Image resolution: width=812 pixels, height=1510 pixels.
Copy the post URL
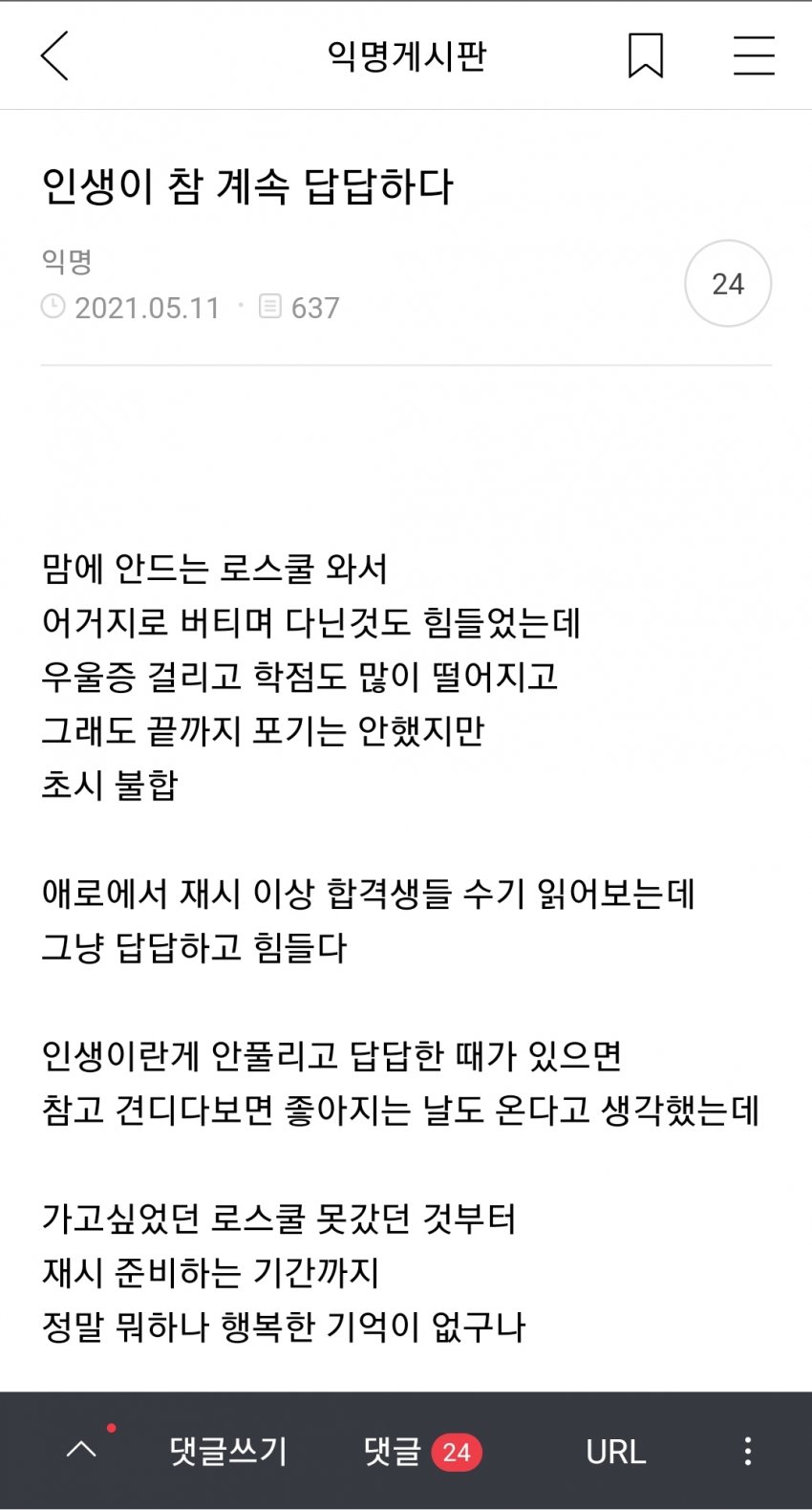(x=615, y=1451)
